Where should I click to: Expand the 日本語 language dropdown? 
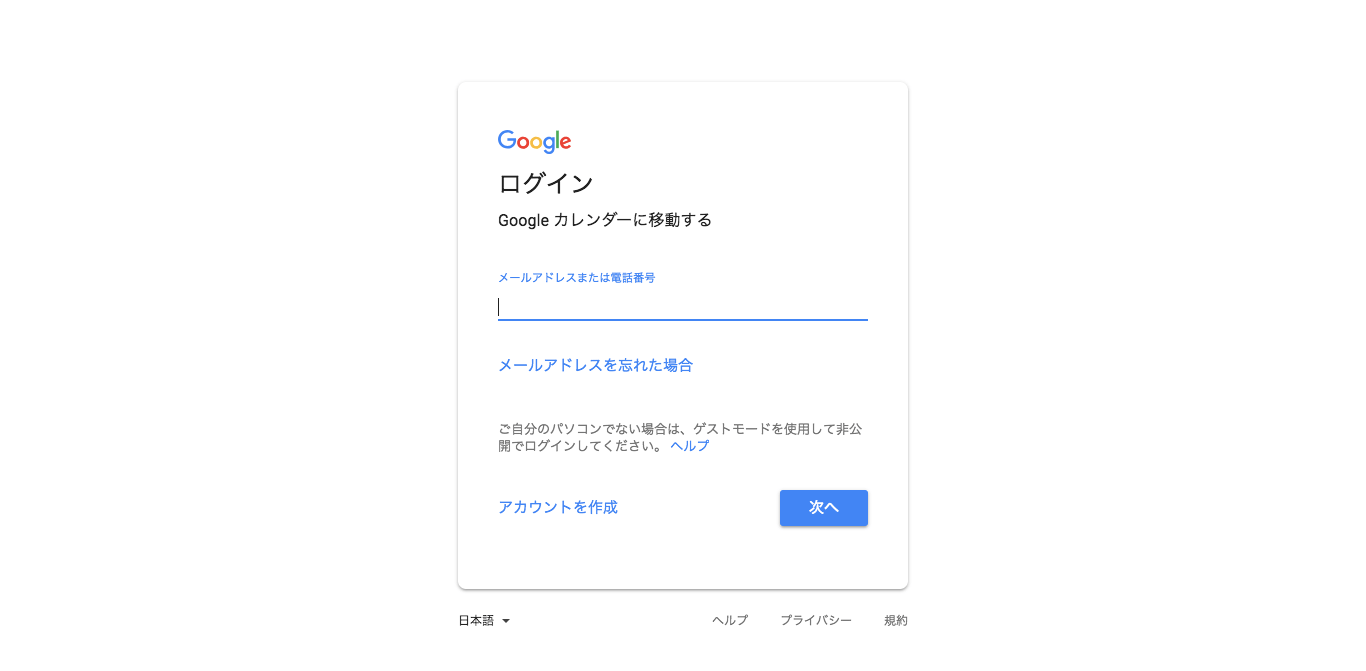pos(484,621)
